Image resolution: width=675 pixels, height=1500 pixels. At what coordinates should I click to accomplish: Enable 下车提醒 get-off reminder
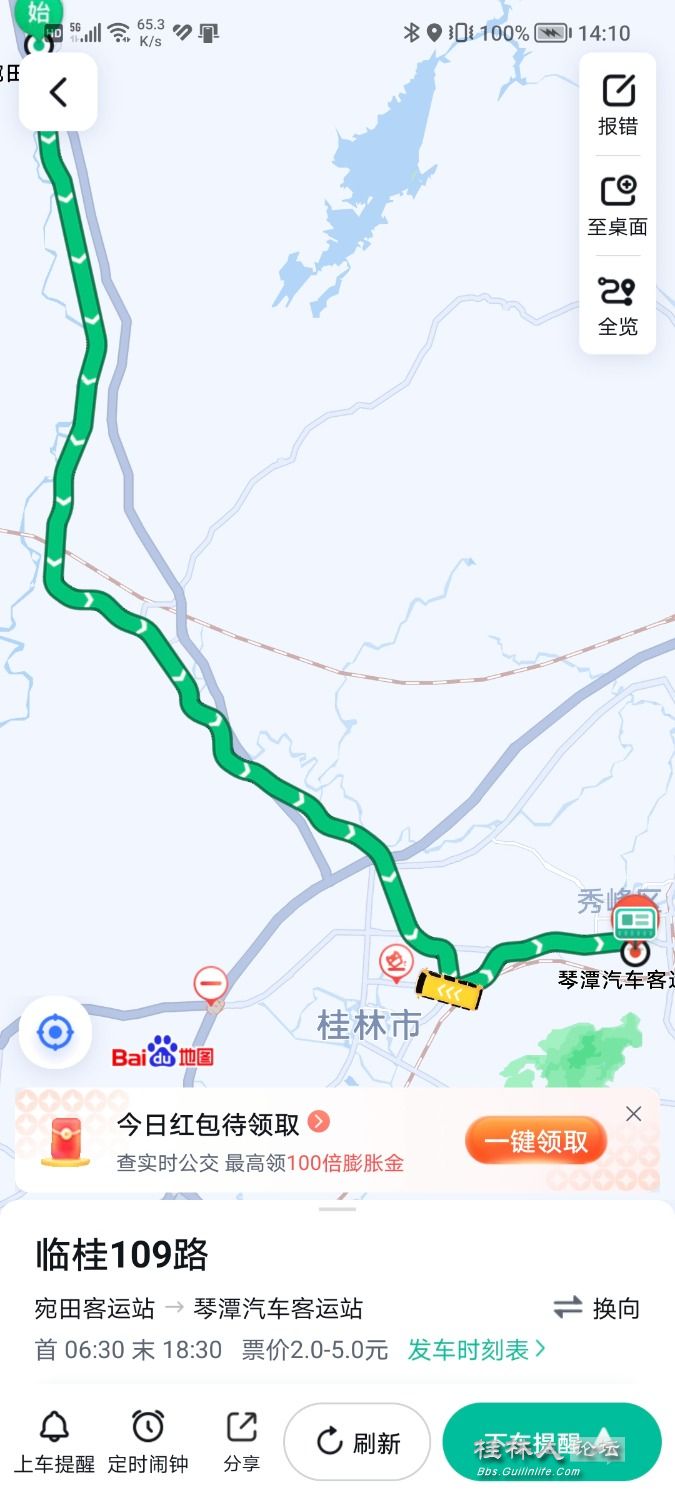[x=551, y=1442]
